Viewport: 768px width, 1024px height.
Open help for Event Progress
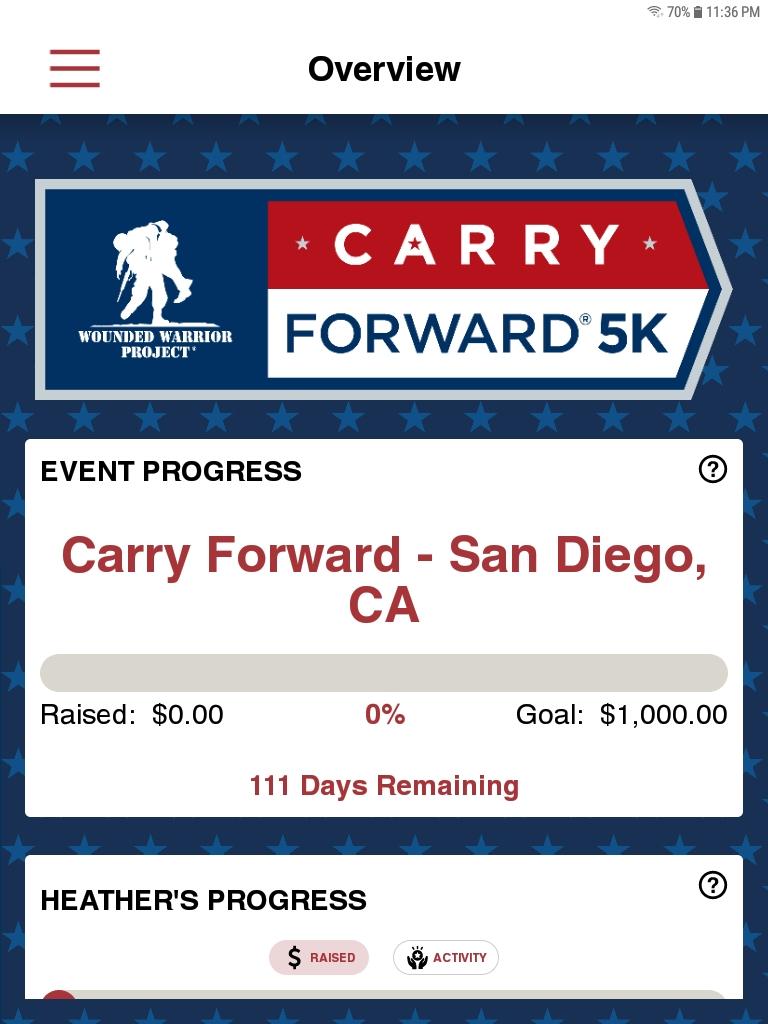point(712,469)
